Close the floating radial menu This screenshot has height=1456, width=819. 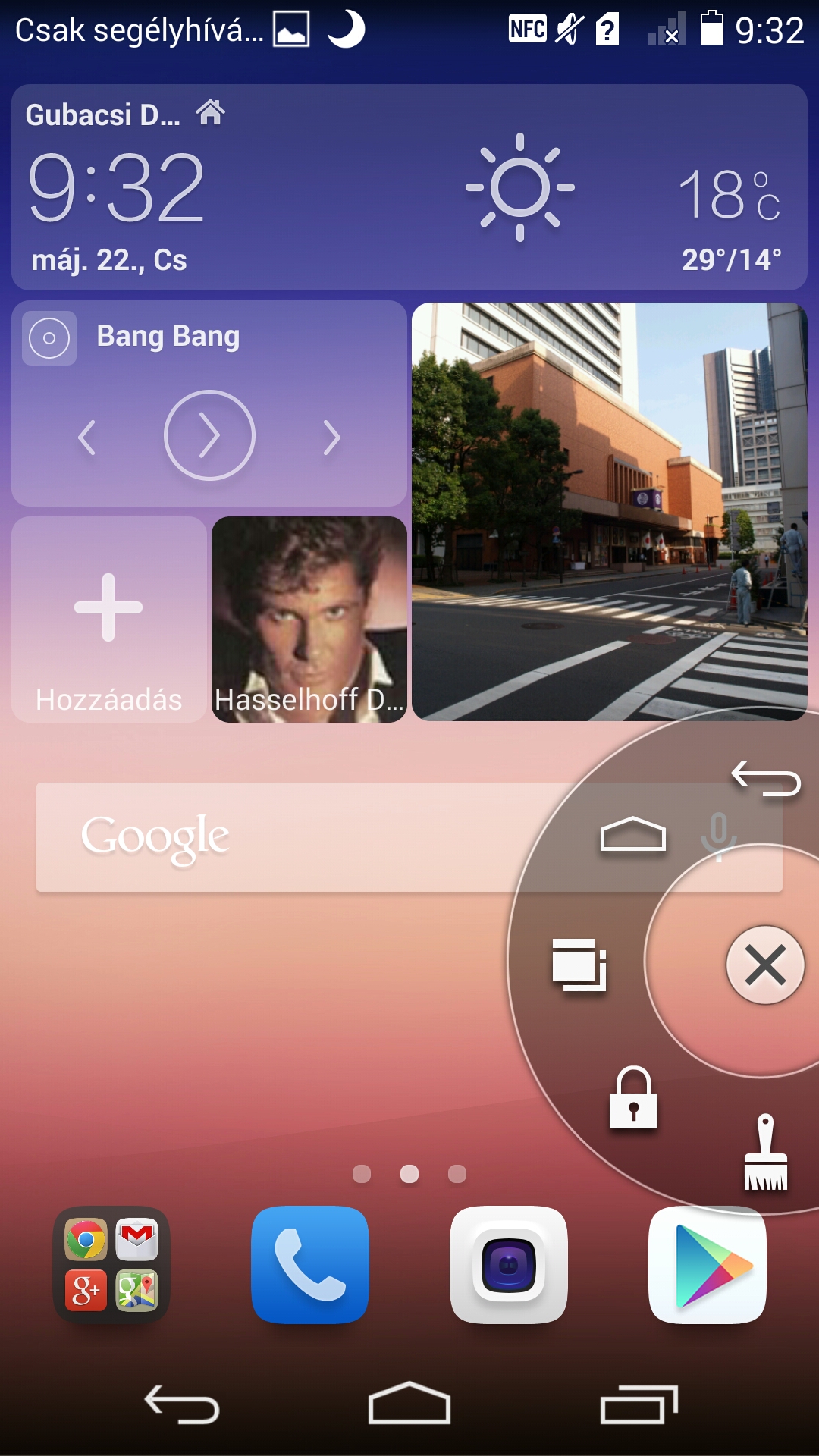point(764,965)
